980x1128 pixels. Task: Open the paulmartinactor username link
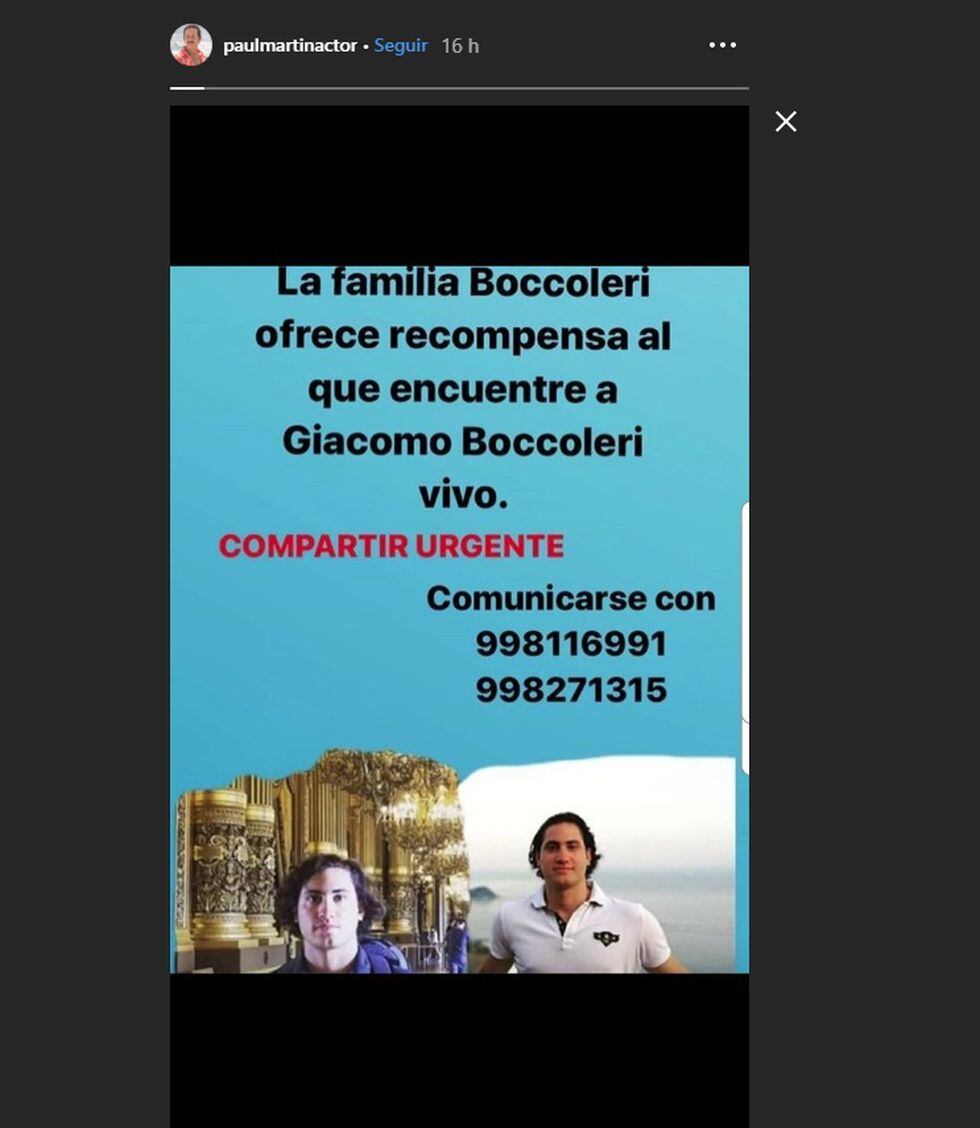tap(290, 46)
